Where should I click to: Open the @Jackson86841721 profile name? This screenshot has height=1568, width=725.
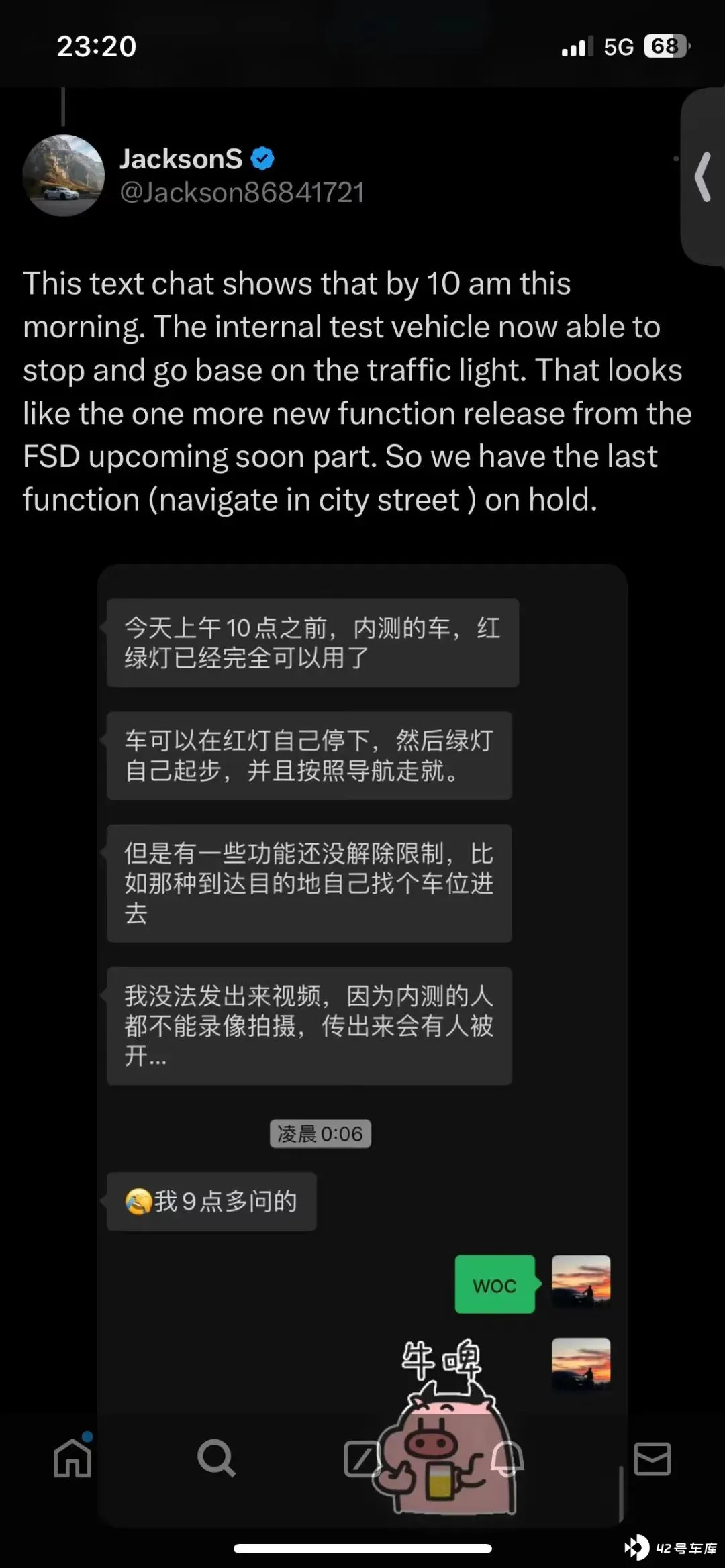242,193
